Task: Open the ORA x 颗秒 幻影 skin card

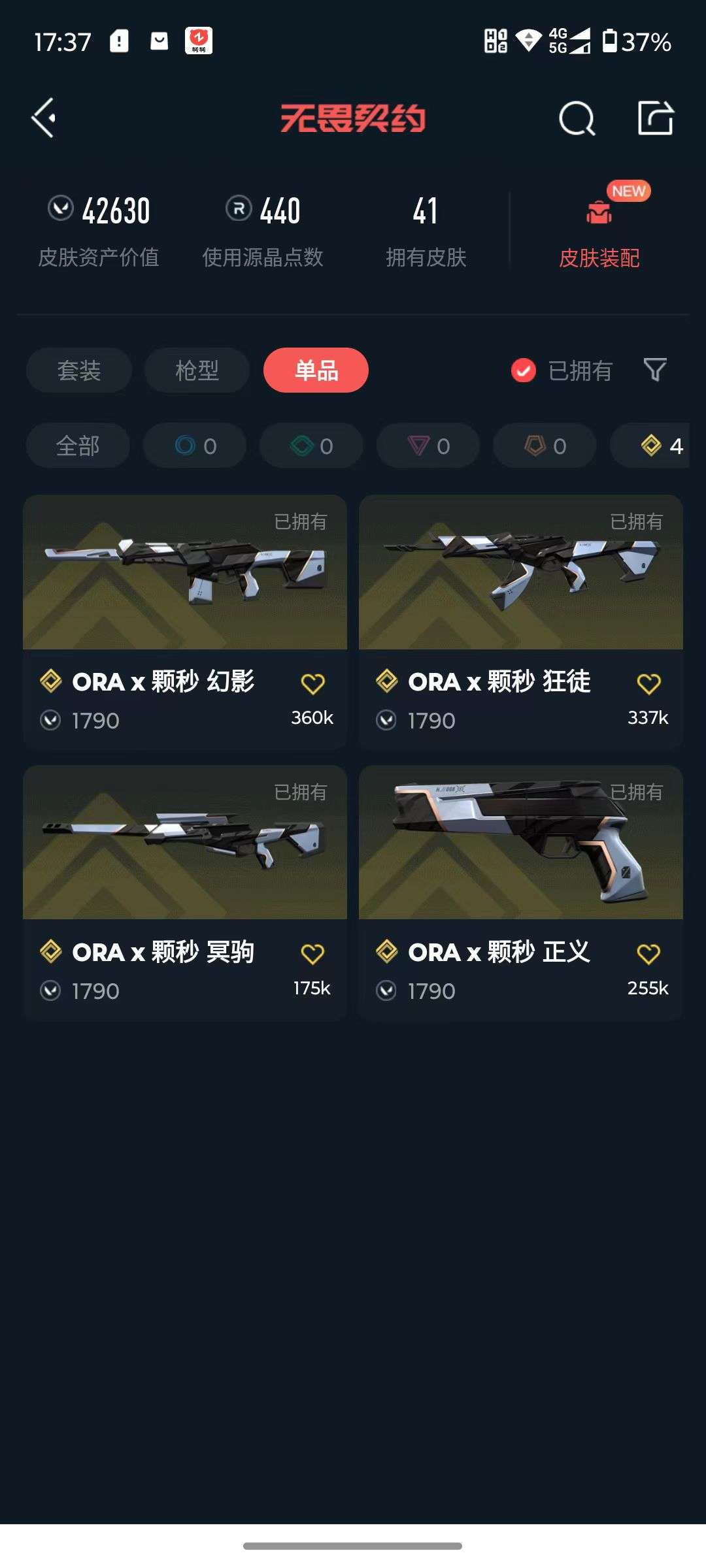Action: (x=185, y=574)
